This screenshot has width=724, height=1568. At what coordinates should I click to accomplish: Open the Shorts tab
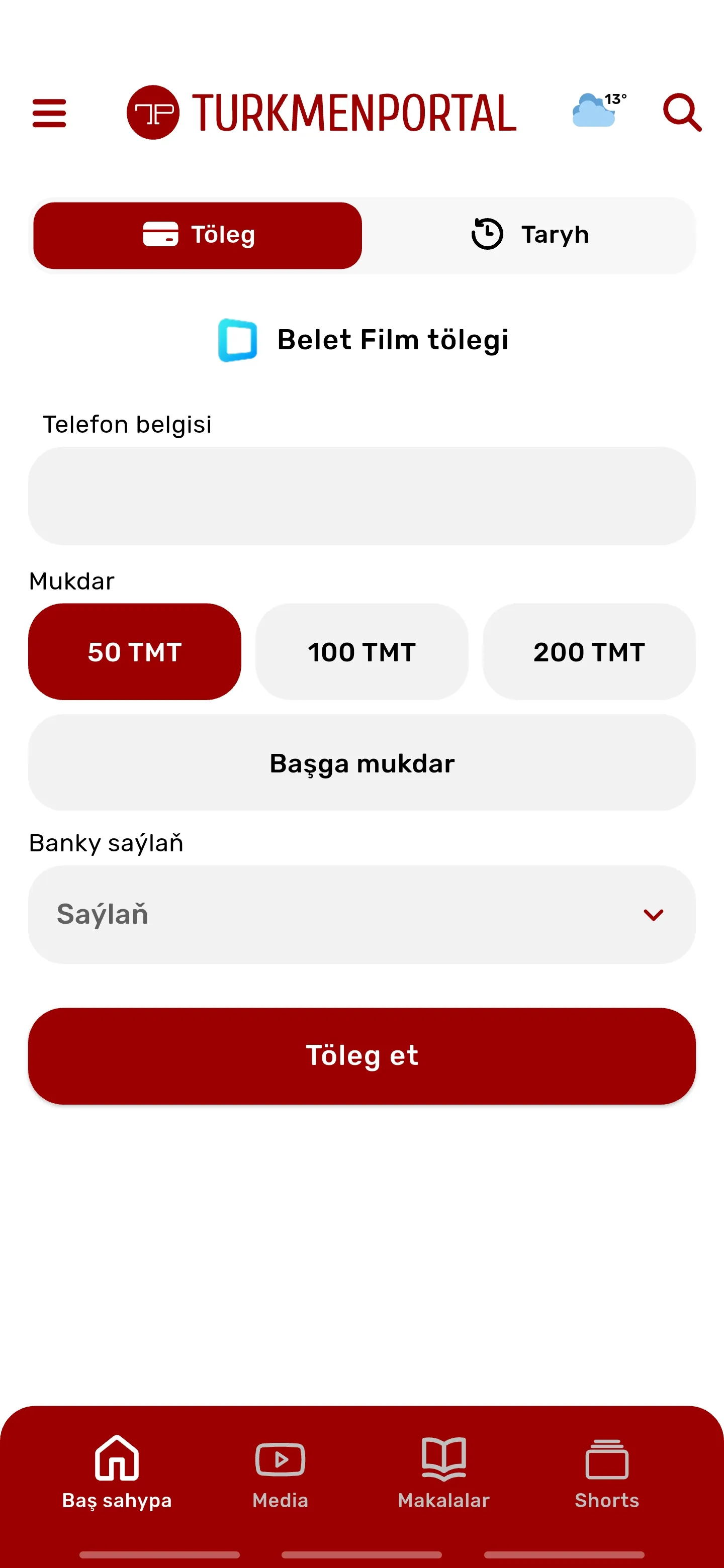click(606, 1472)
